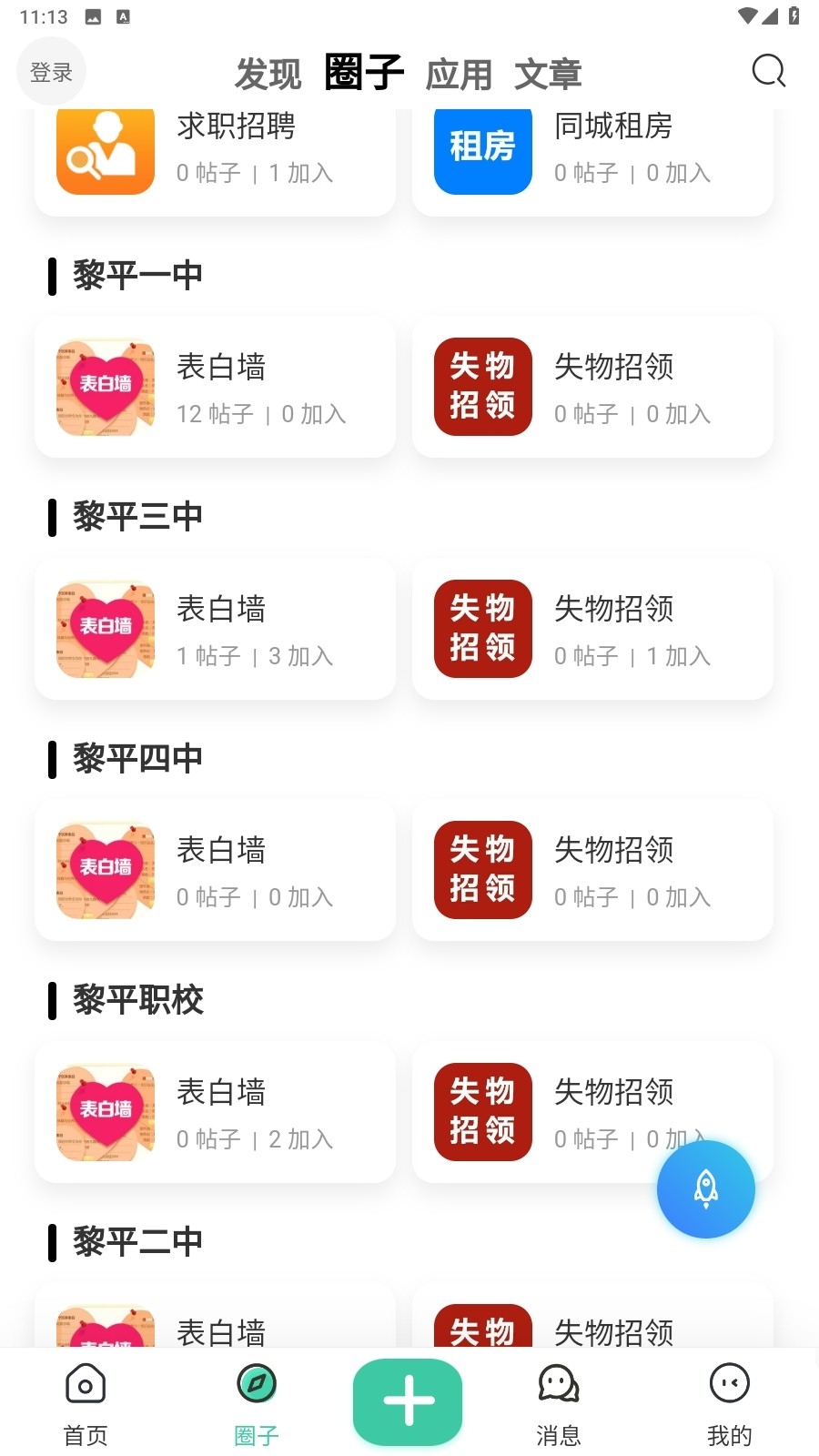Viewport: 819px width, 1456px height.
Task: Switch to the 发现 top tab
Action: (268, 74)
